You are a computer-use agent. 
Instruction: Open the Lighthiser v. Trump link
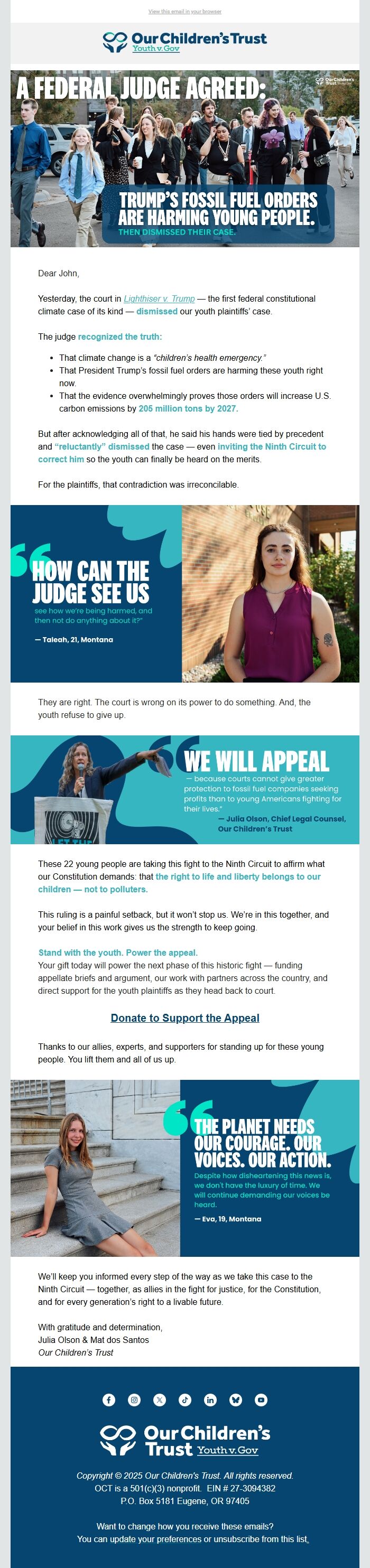coord(159,299)
